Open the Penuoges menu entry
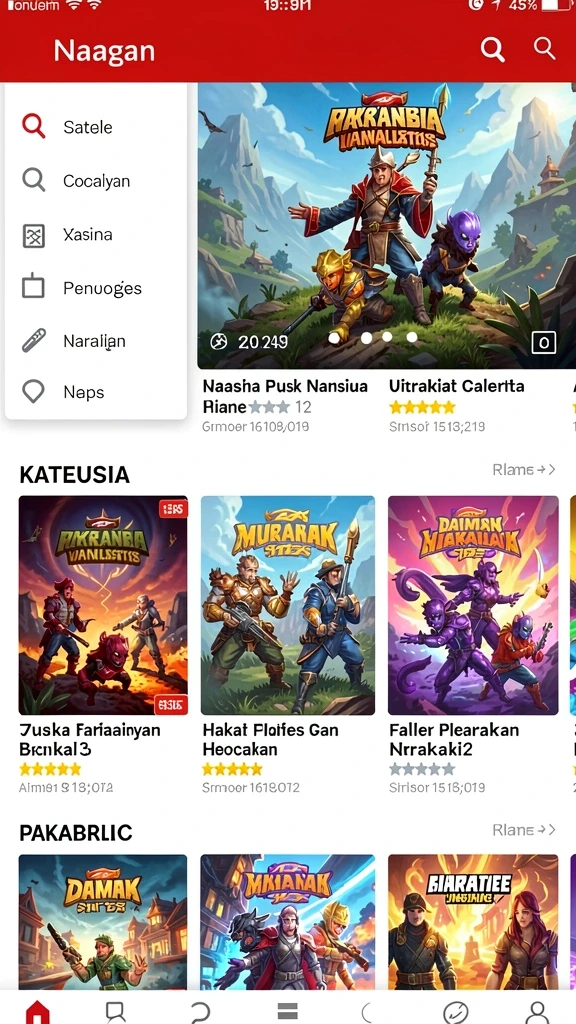 coord(96,287)
